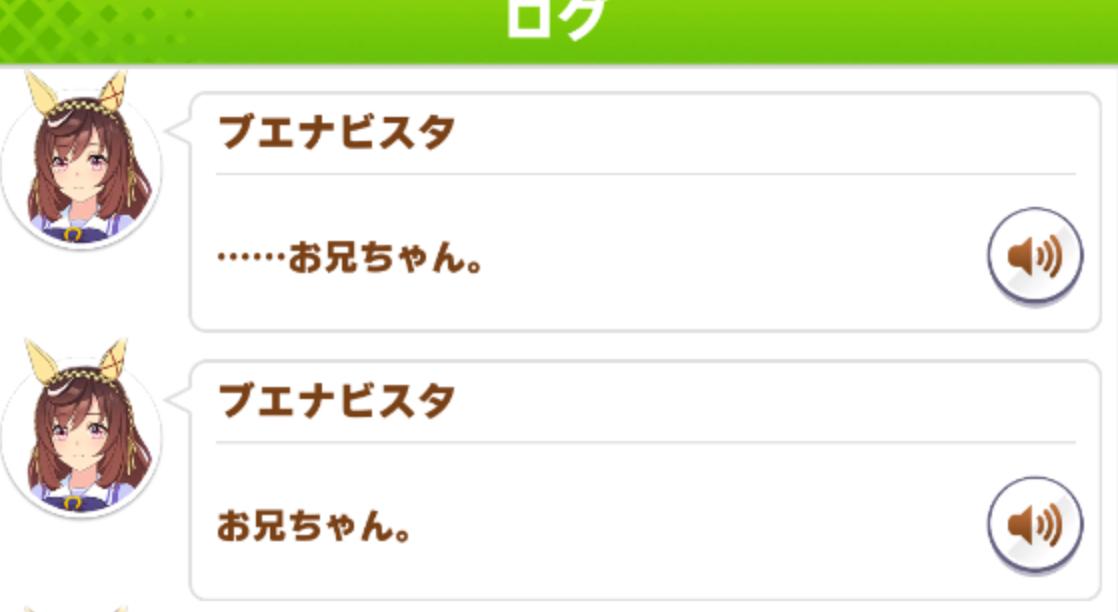Play voice for second "お兄ちゃん。" line

click(1035, 525)
